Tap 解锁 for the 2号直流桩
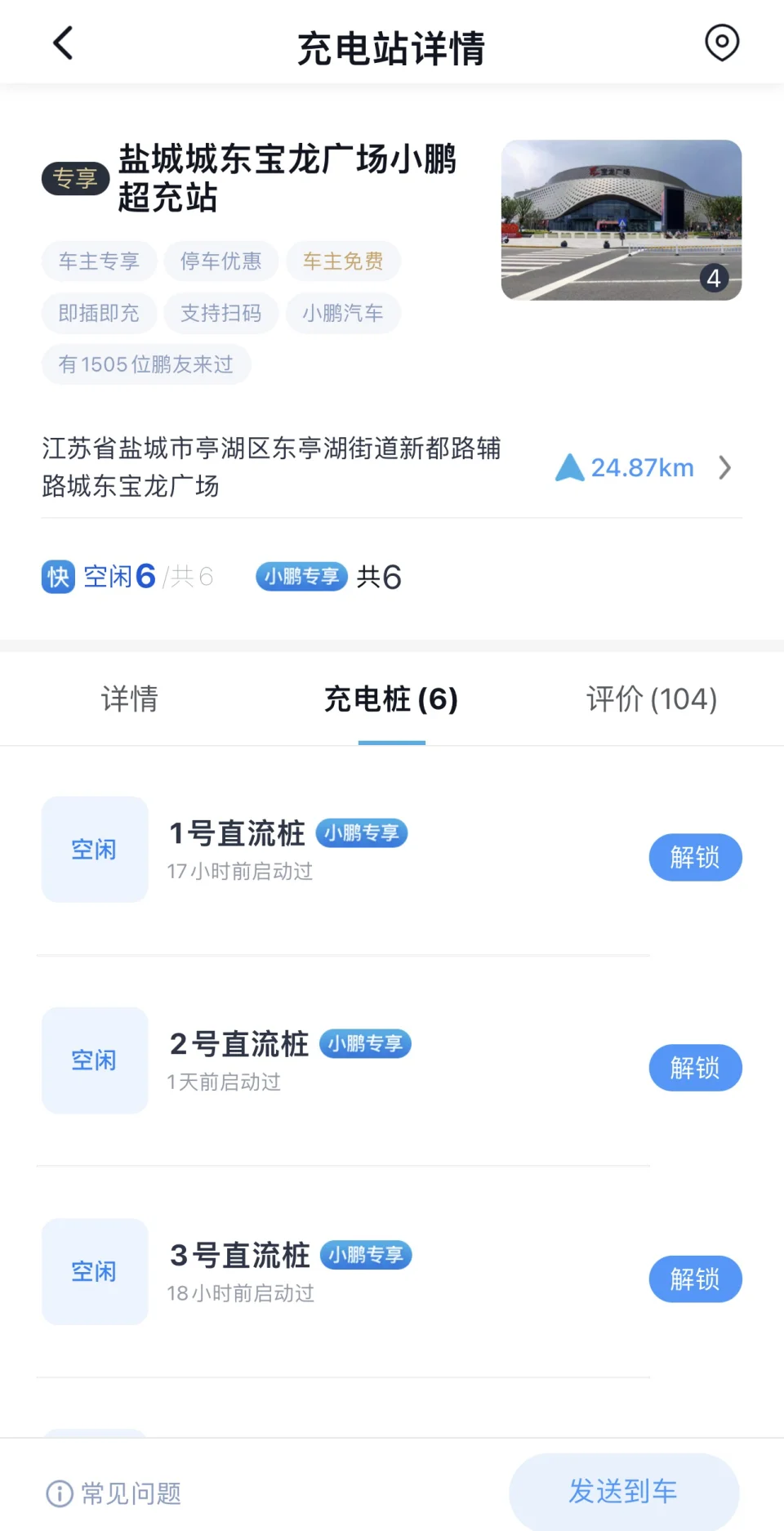Viewport: 784px width, 1531px height. pos(696,1068)
